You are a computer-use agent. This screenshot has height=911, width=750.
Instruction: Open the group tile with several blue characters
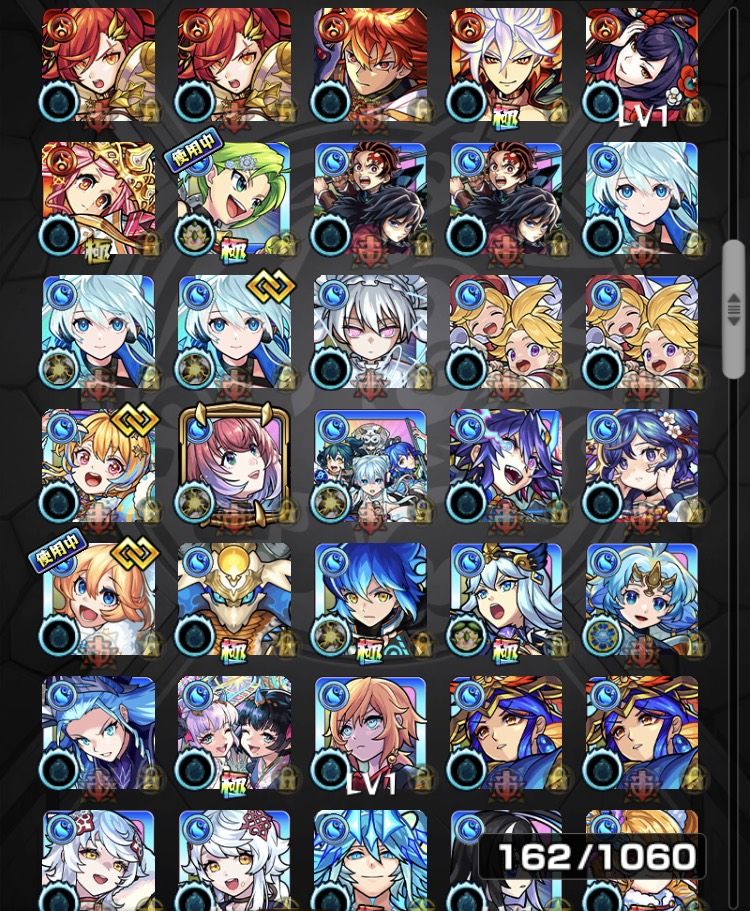pos(370,466)
